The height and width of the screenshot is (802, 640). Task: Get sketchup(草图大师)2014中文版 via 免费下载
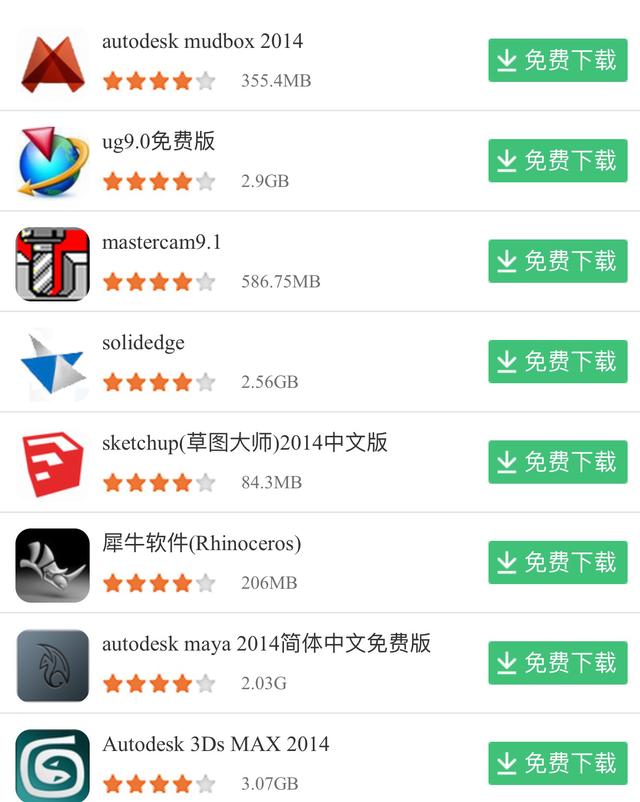point(557,462)
